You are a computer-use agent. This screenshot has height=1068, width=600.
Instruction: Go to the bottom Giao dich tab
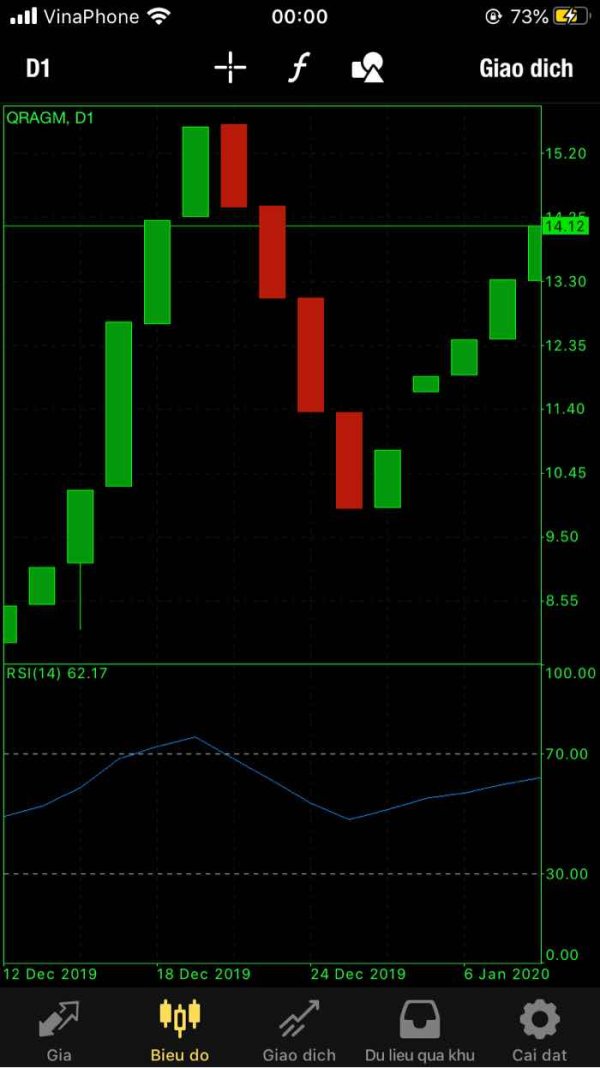point(300,1030)
